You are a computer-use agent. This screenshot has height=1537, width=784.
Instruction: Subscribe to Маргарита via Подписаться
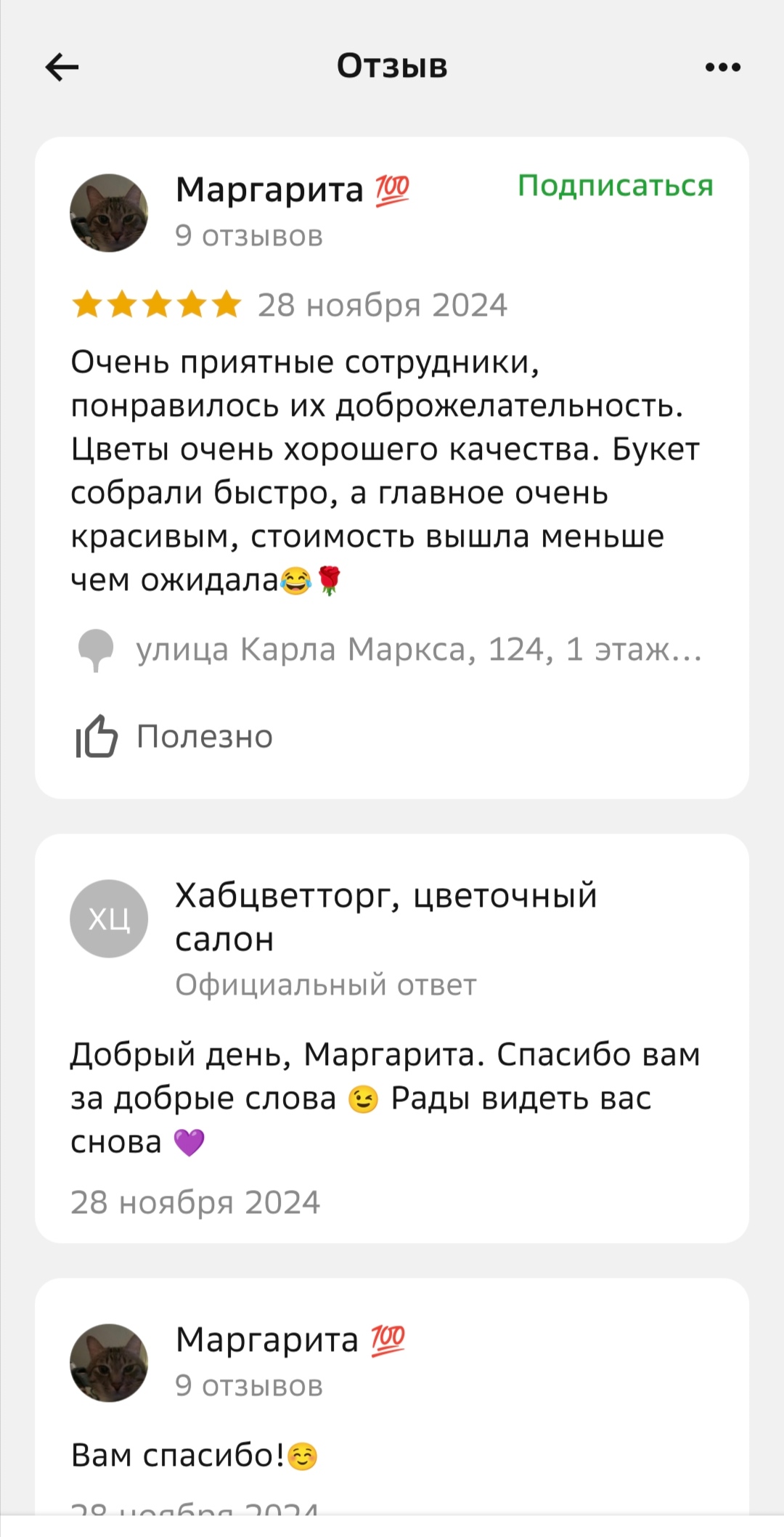(x=615, y=186)
